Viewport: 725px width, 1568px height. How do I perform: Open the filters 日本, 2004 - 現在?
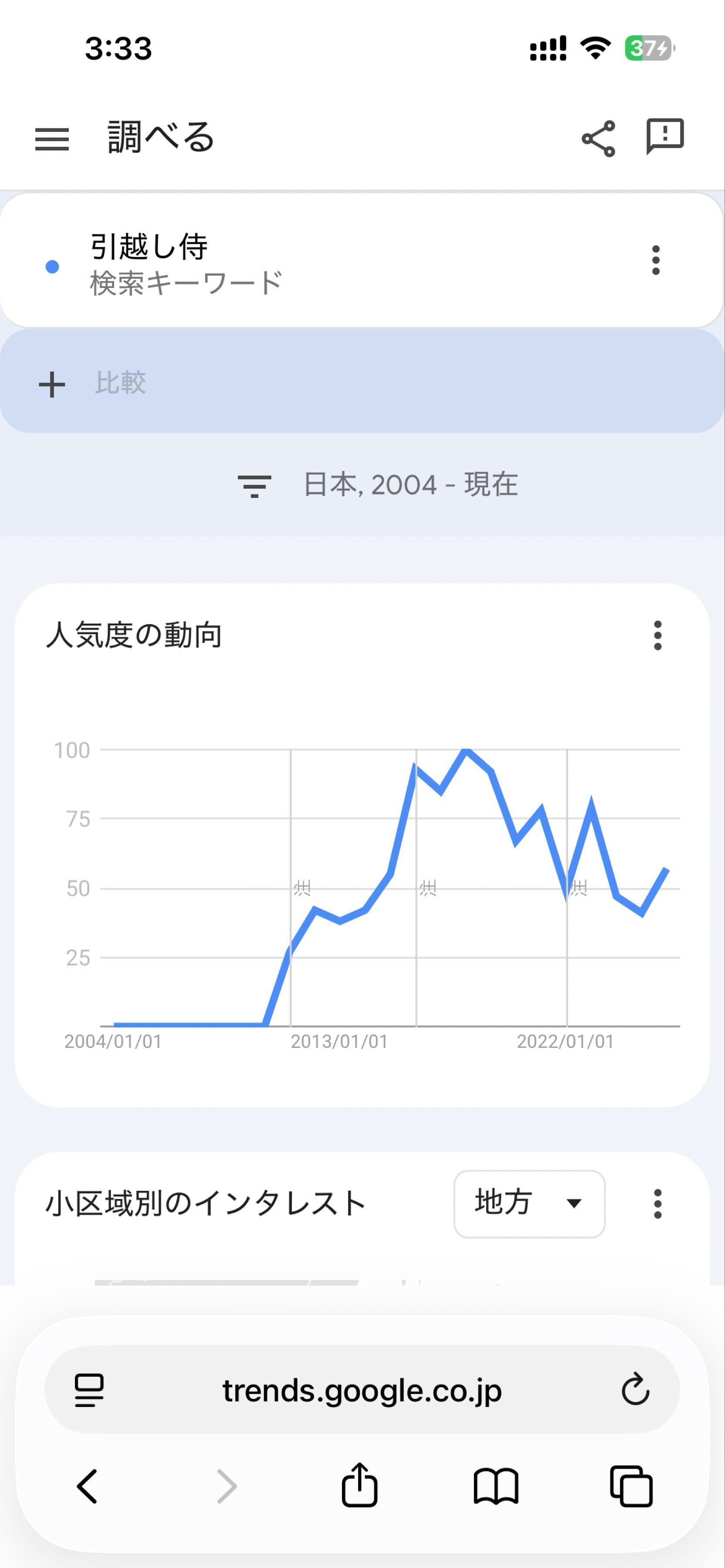tap(377, 485)
